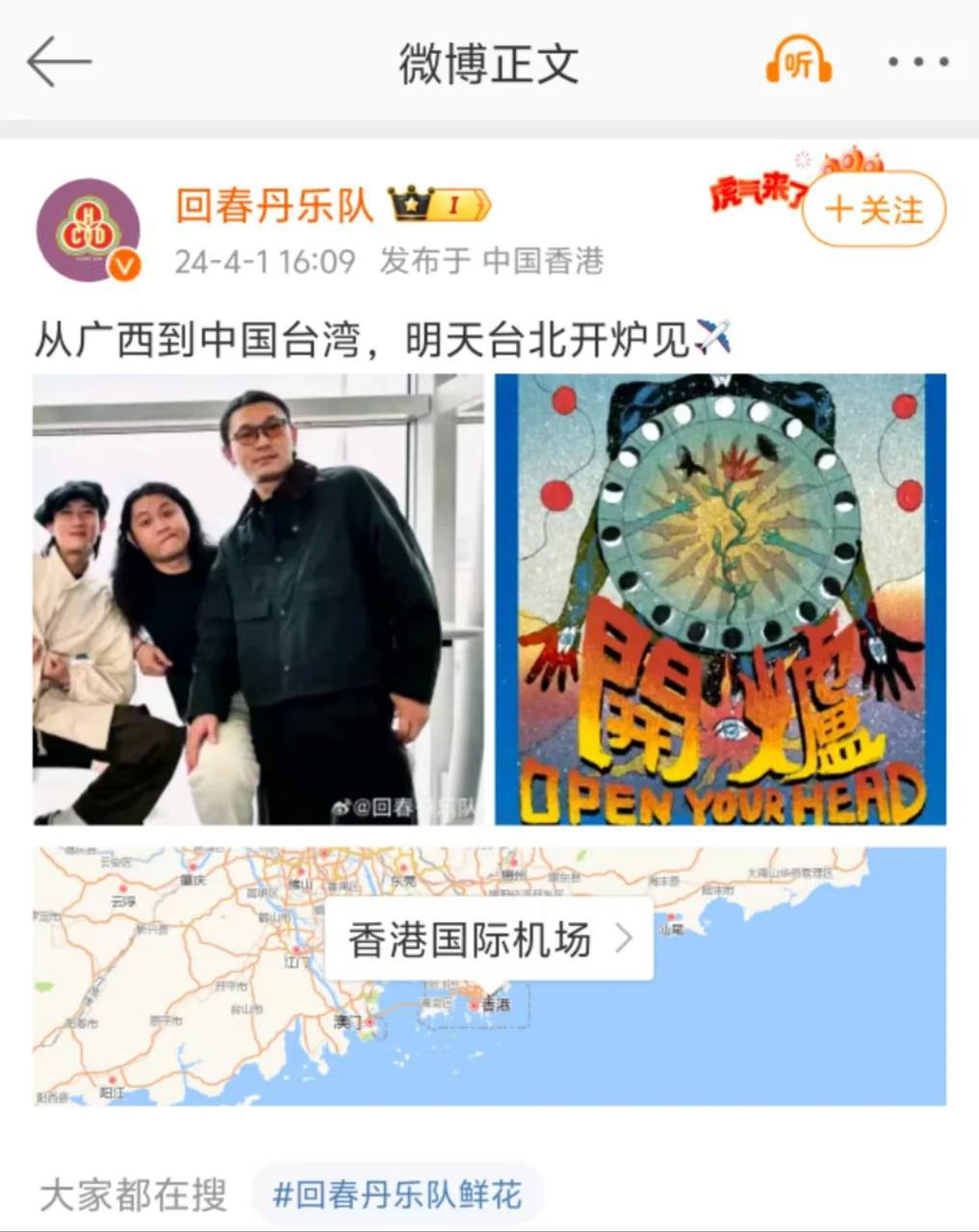The width and height of the screenshot is (979, 1232).
Task: Open the 回春丹乐队 username link
Action: click(275, 205)
